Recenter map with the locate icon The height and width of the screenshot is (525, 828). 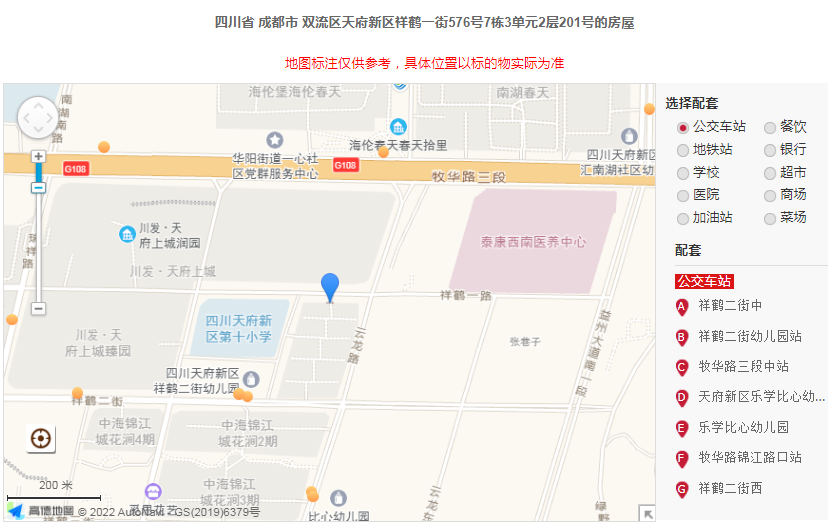click(x=41, y=438)
